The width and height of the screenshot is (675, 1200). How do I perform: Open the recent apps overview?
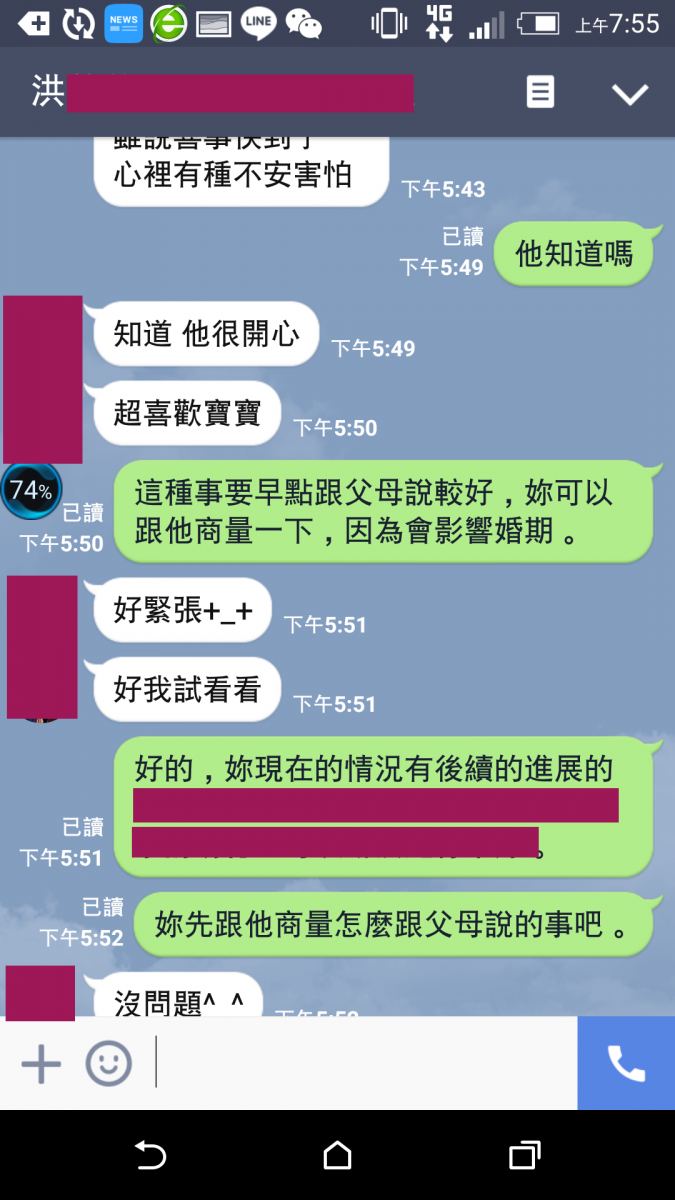(524, 1156)
